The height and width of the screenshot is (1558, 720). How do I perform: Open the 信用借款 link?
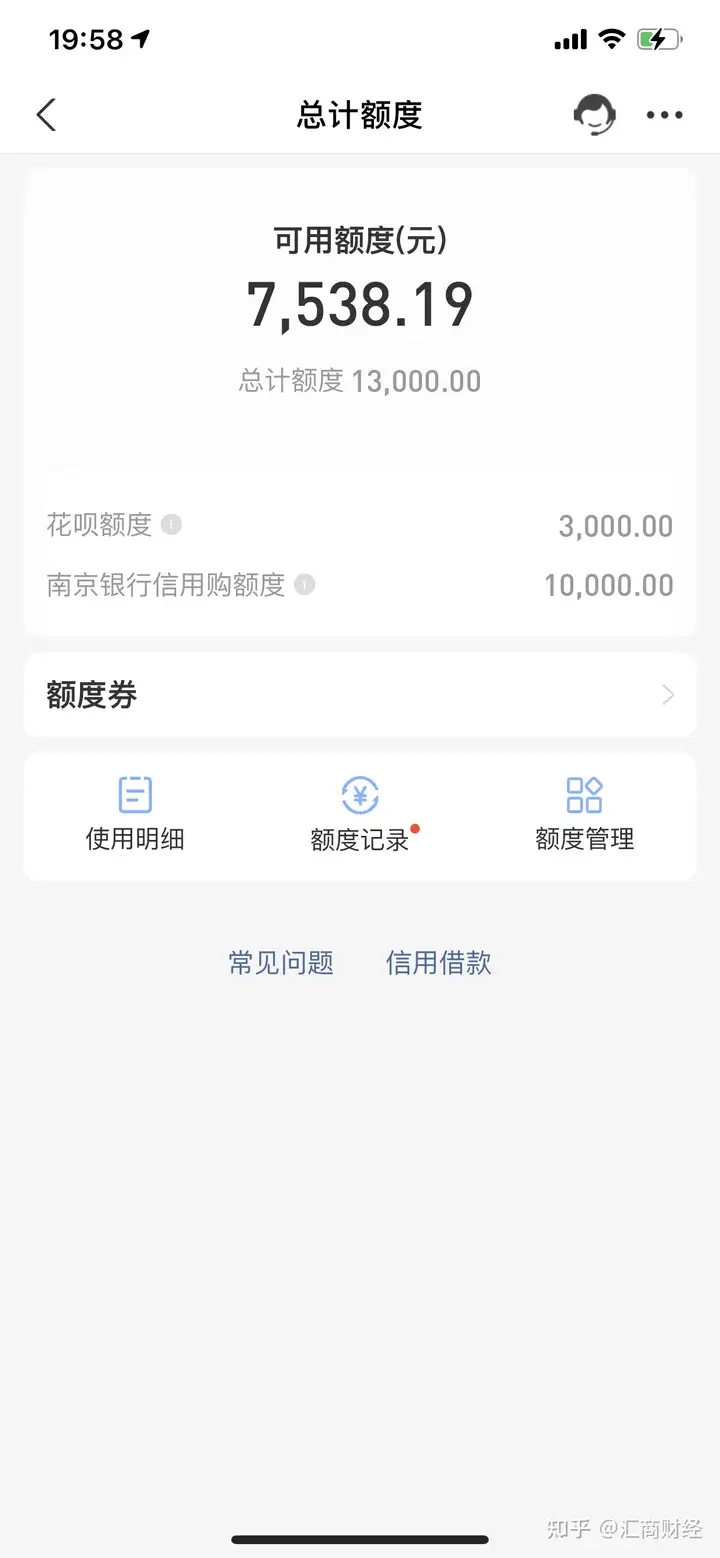(439, 963)
